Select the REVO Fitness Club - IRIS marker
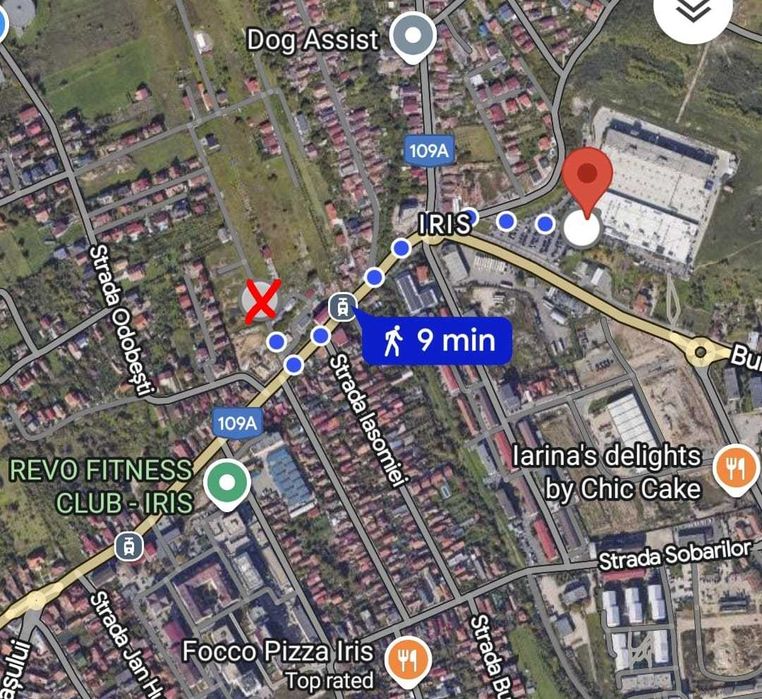The height and width of the screenshot is (699, 762). pos(227,485)
